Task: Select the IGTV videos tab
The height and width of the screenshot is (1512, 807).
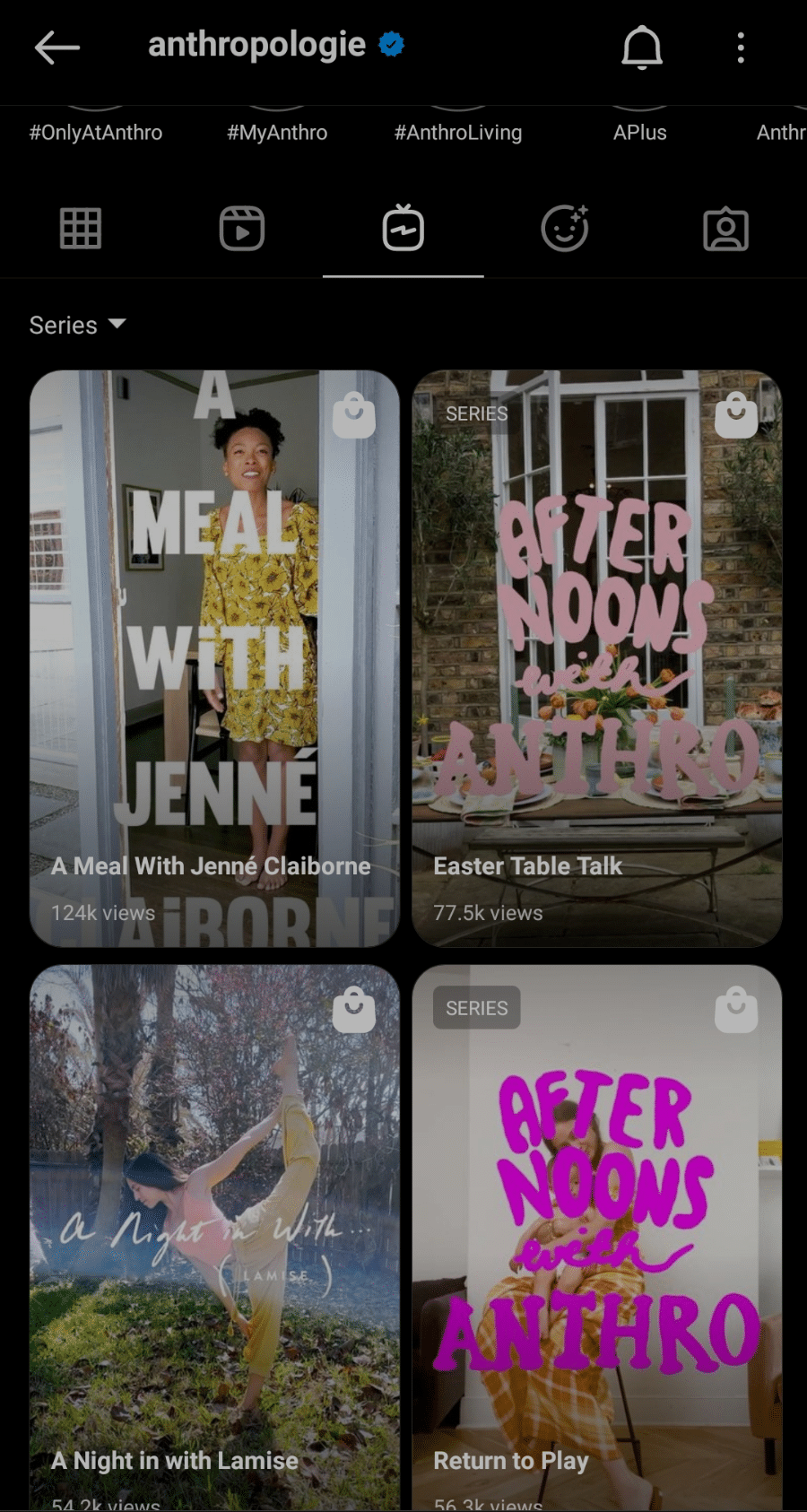Action: 403,229
